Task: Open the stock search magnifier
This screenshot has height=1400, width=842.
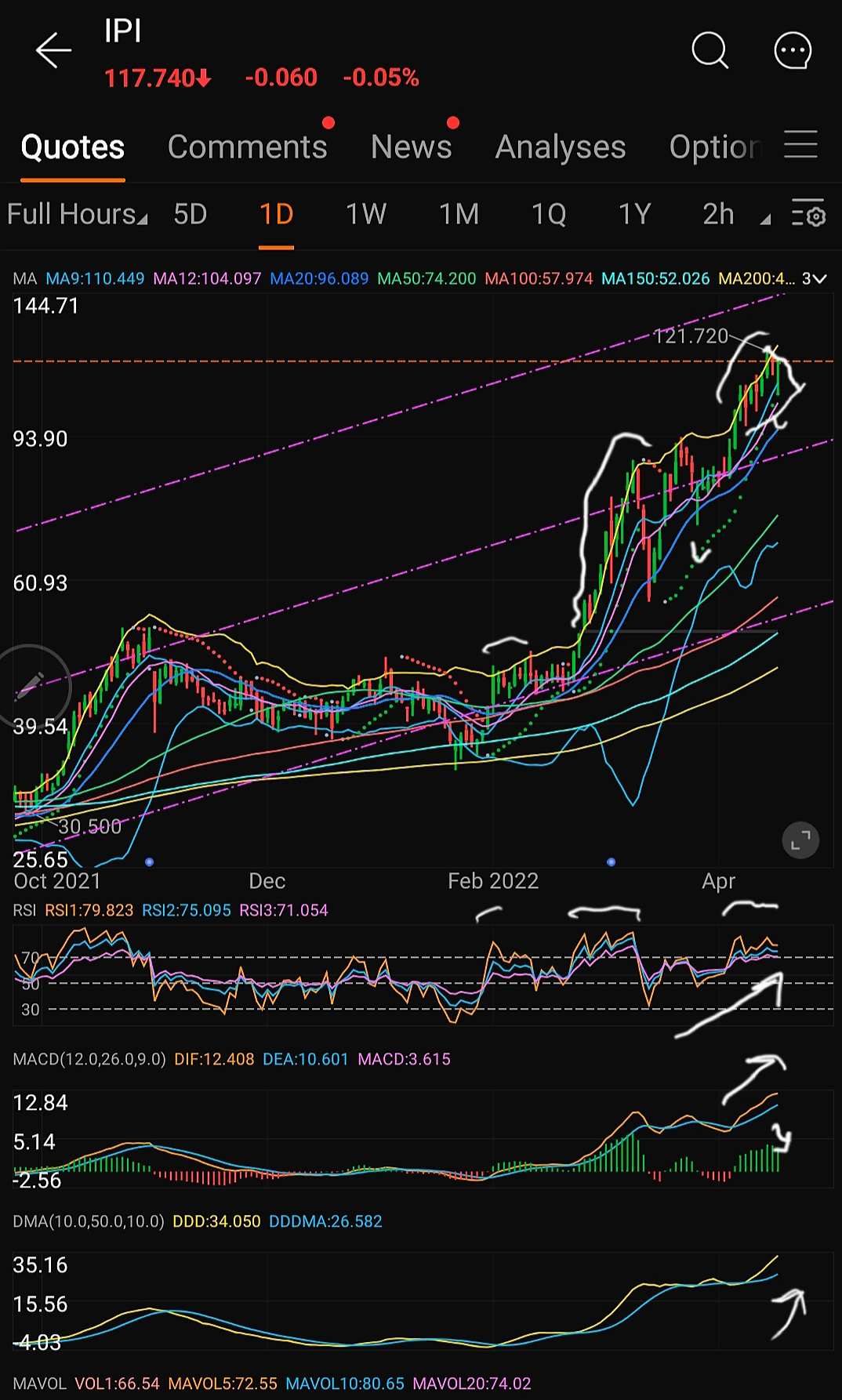Action: click(710, 51)
